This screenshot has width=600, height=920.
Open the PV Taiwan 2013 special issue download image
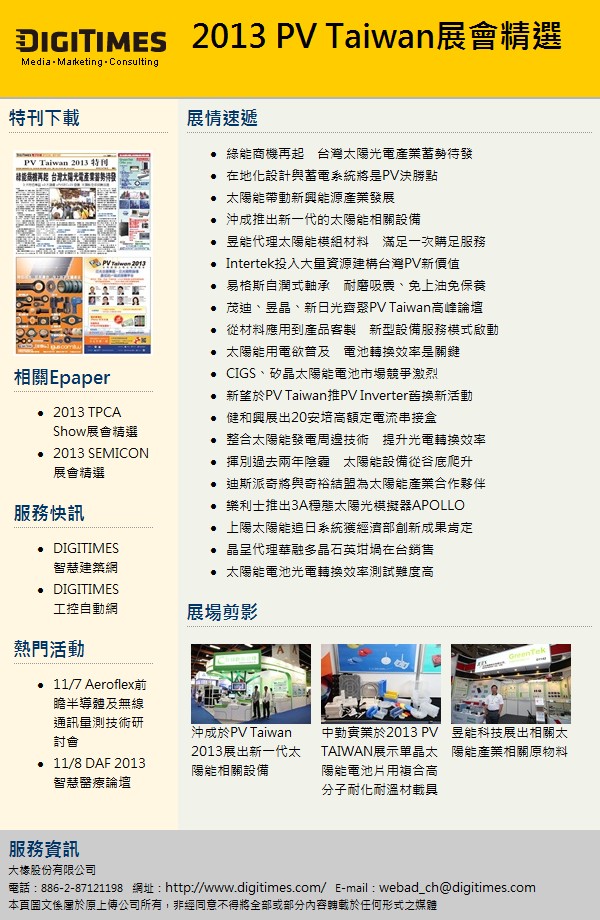tap(83, 254)
